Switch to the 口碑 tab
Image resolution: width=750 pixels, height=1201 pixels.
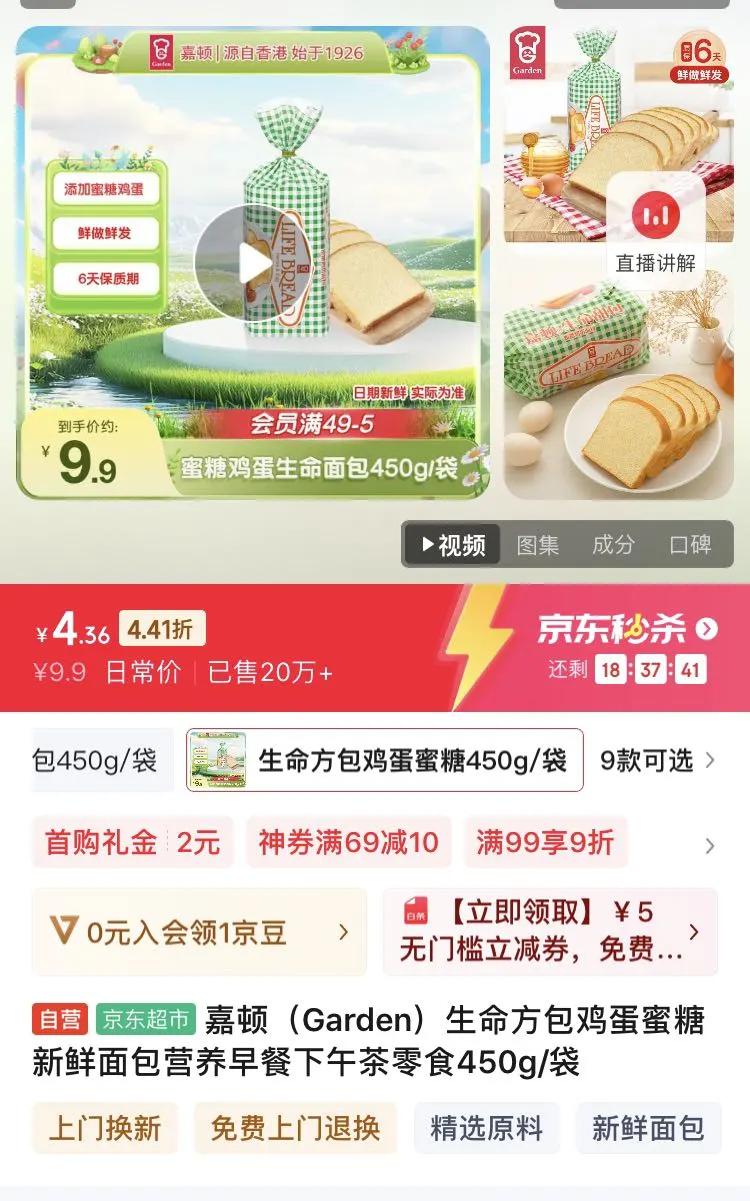(690, 545)
